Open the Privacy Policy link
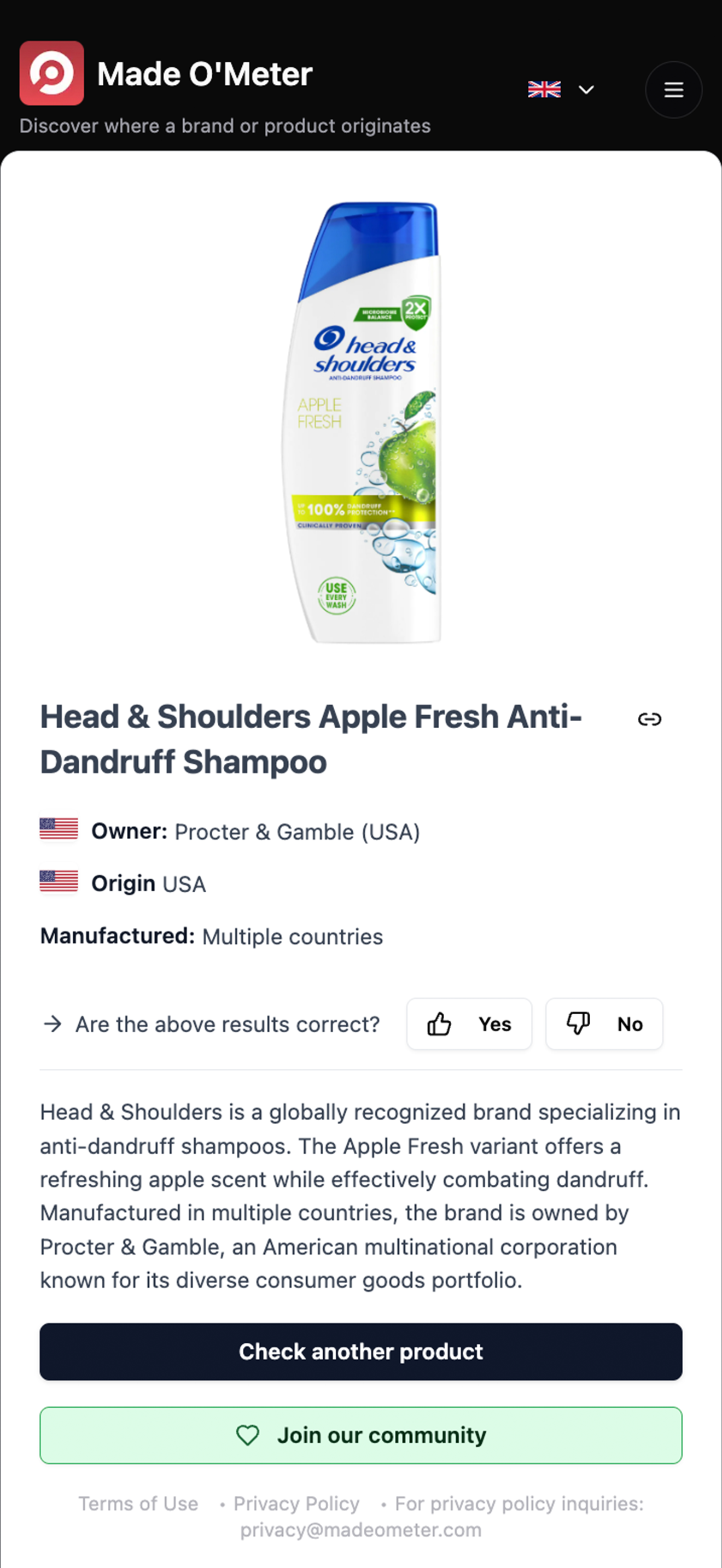Screen dimensions: 722x1568 [x=296, y=1503]
